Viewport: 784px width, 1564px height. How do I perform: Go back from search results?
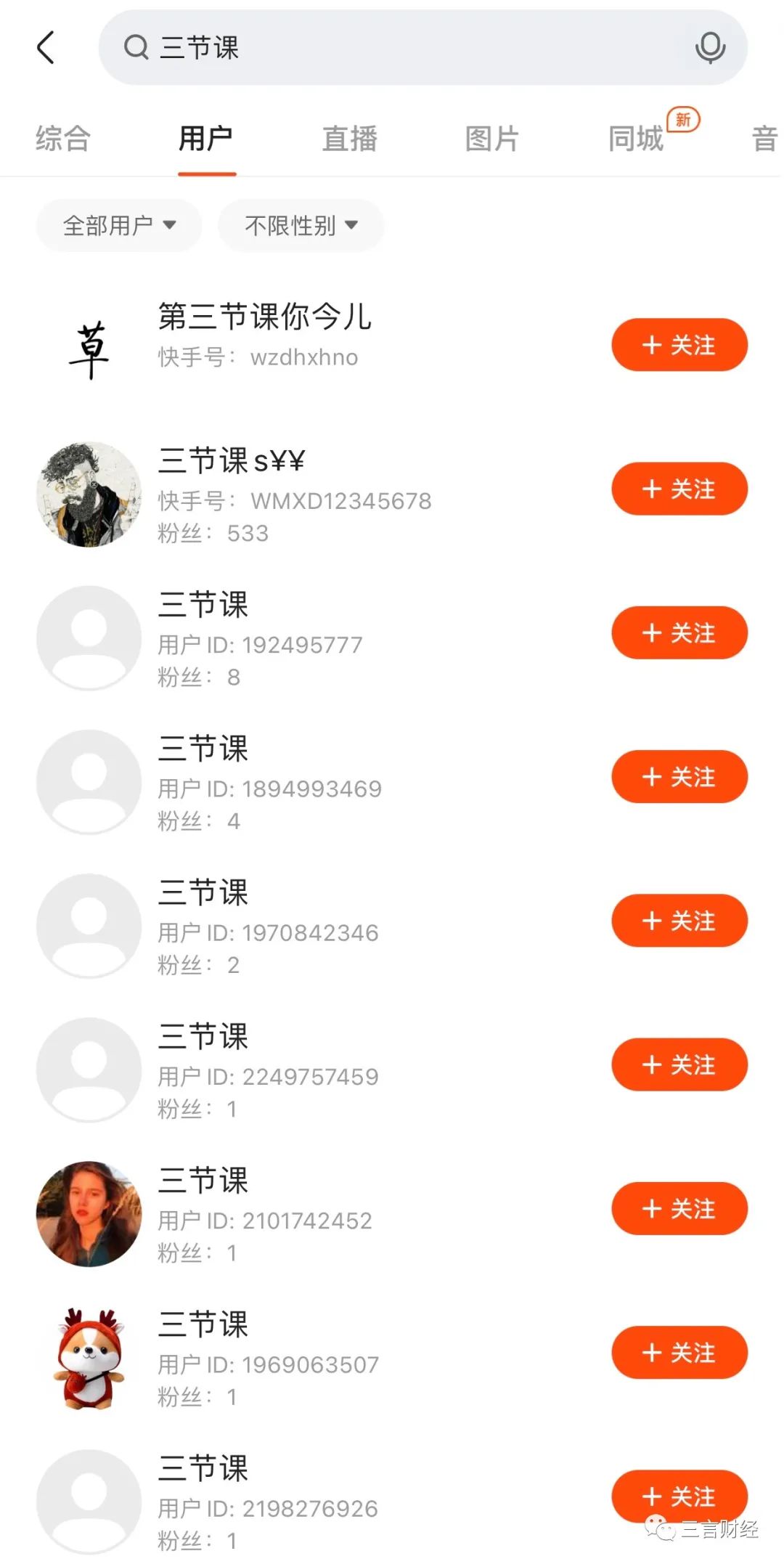point(46,48)
